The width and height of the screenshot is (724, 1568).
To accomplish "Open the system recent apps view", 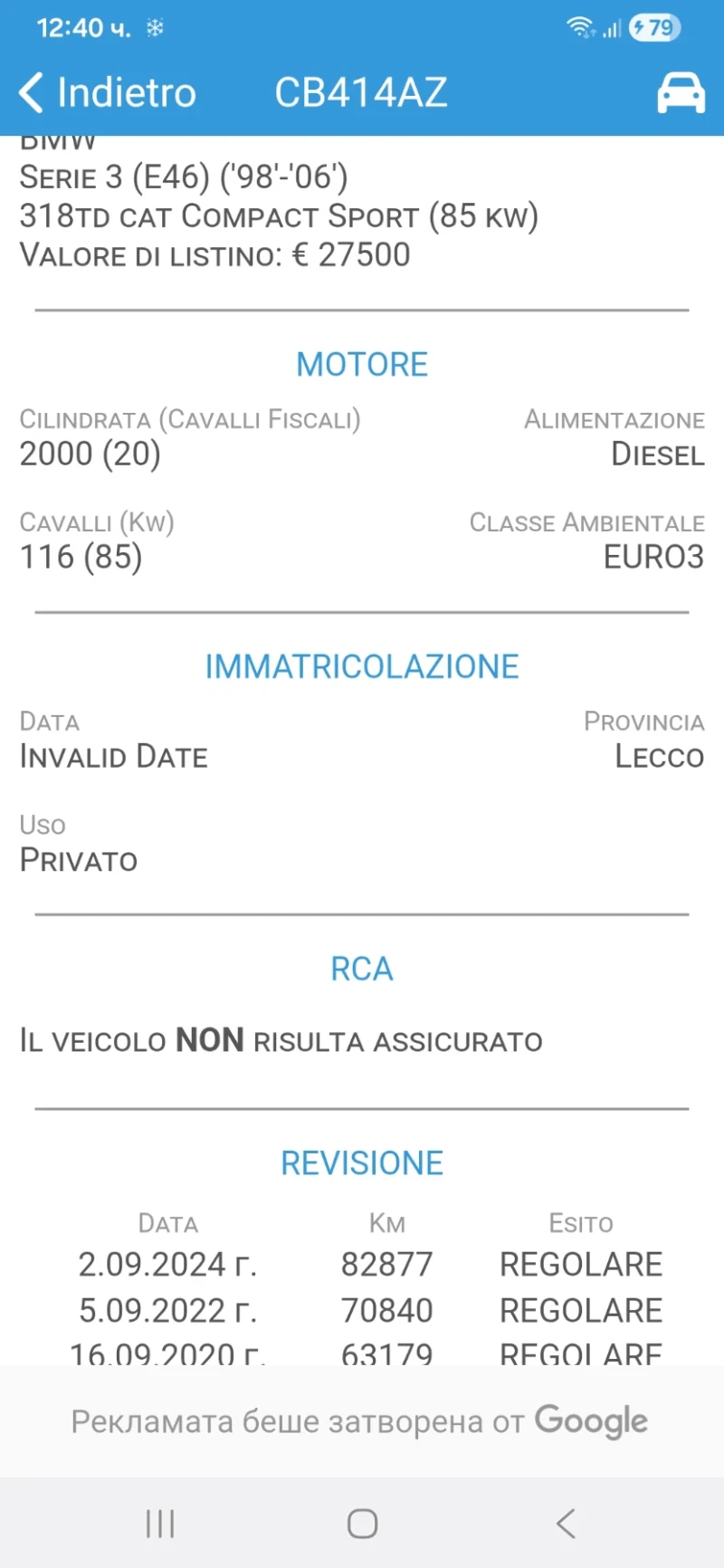I will click(x=160, y=1524).
